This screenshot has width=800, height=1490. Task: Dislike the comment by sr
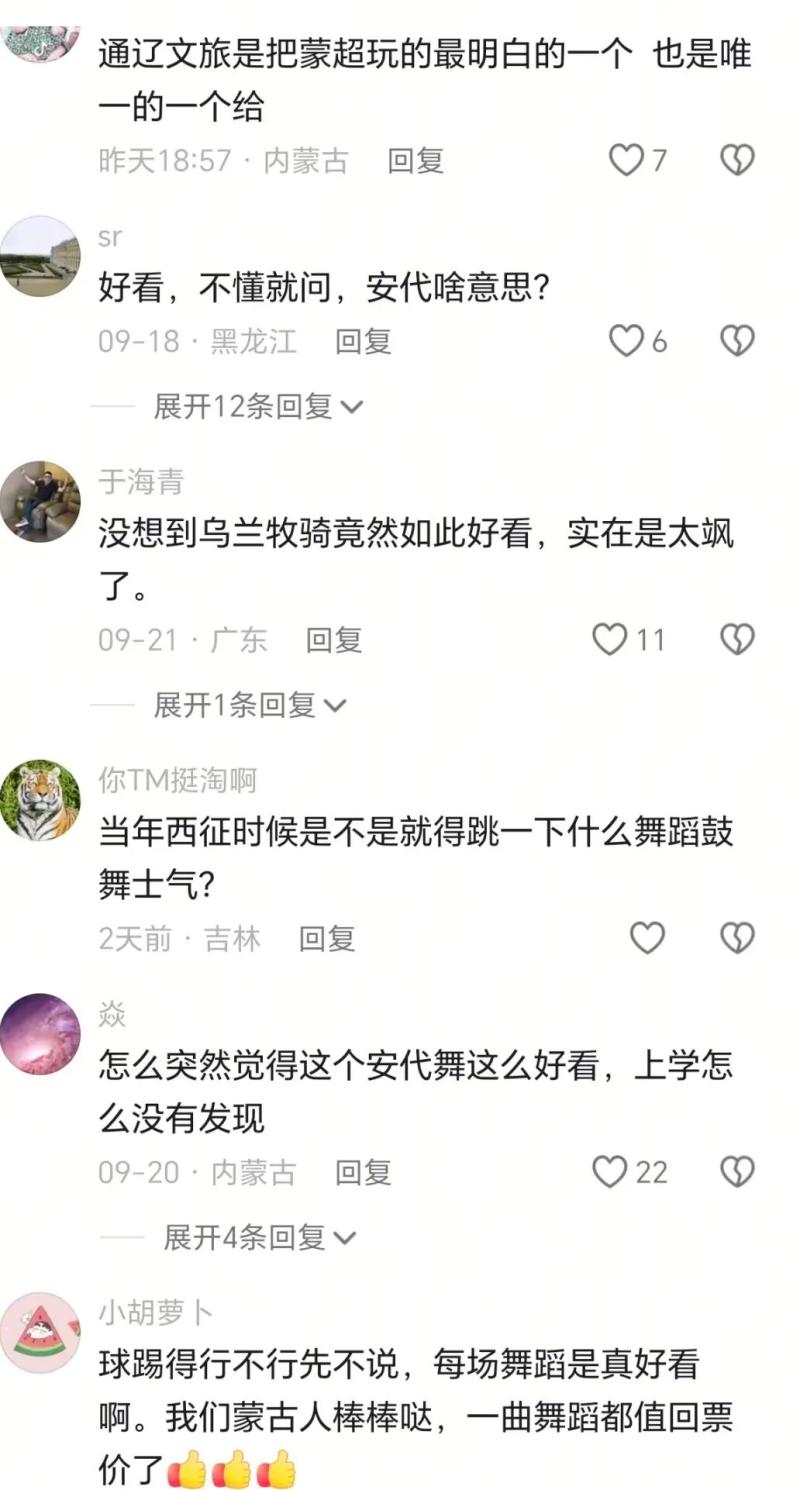737,341
